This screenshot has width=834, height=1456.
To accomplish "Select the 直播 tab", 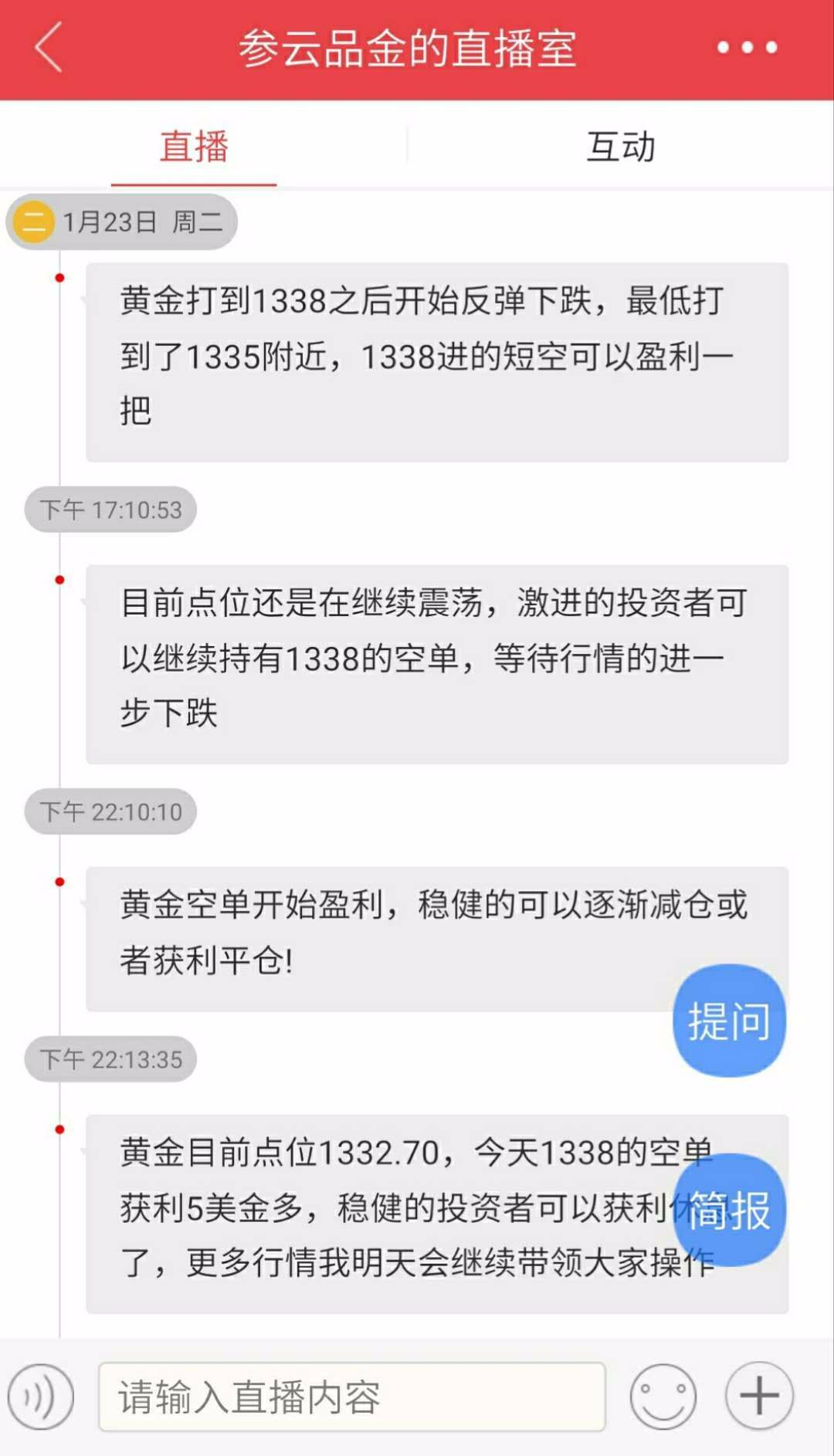I will pos(194,146).
